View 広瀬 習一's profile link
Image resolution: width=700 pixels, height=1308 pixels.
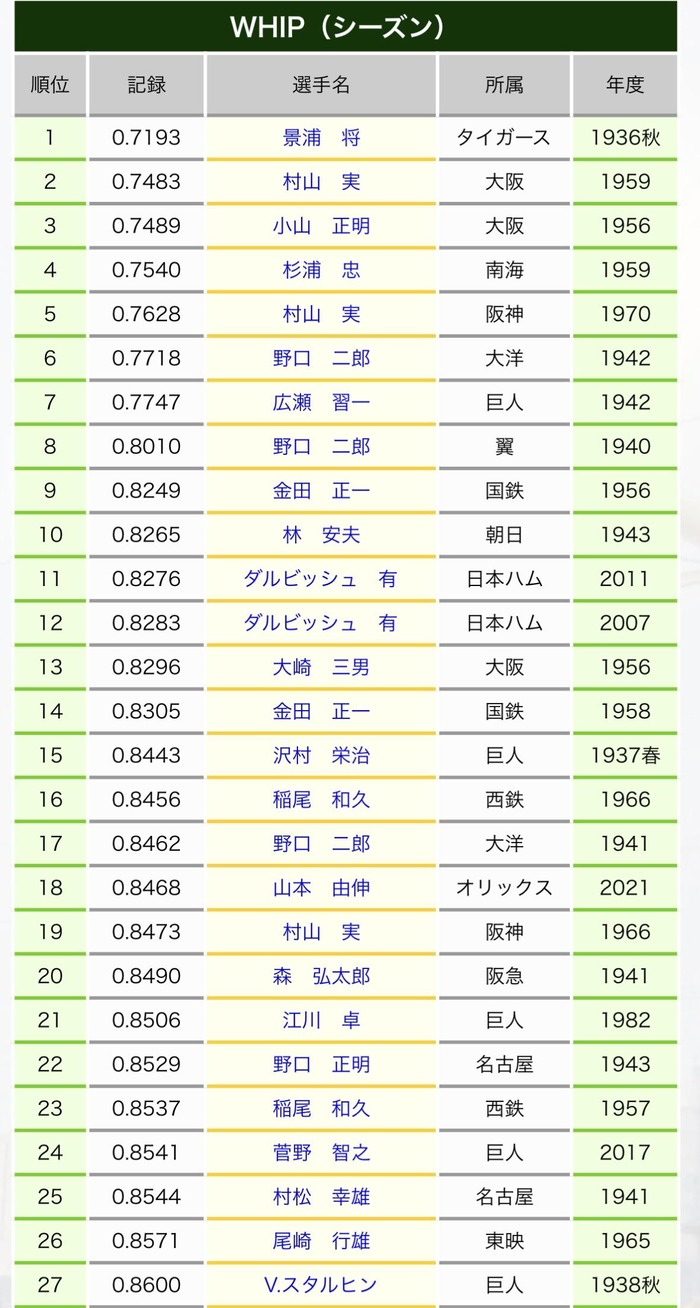[321, 402]
